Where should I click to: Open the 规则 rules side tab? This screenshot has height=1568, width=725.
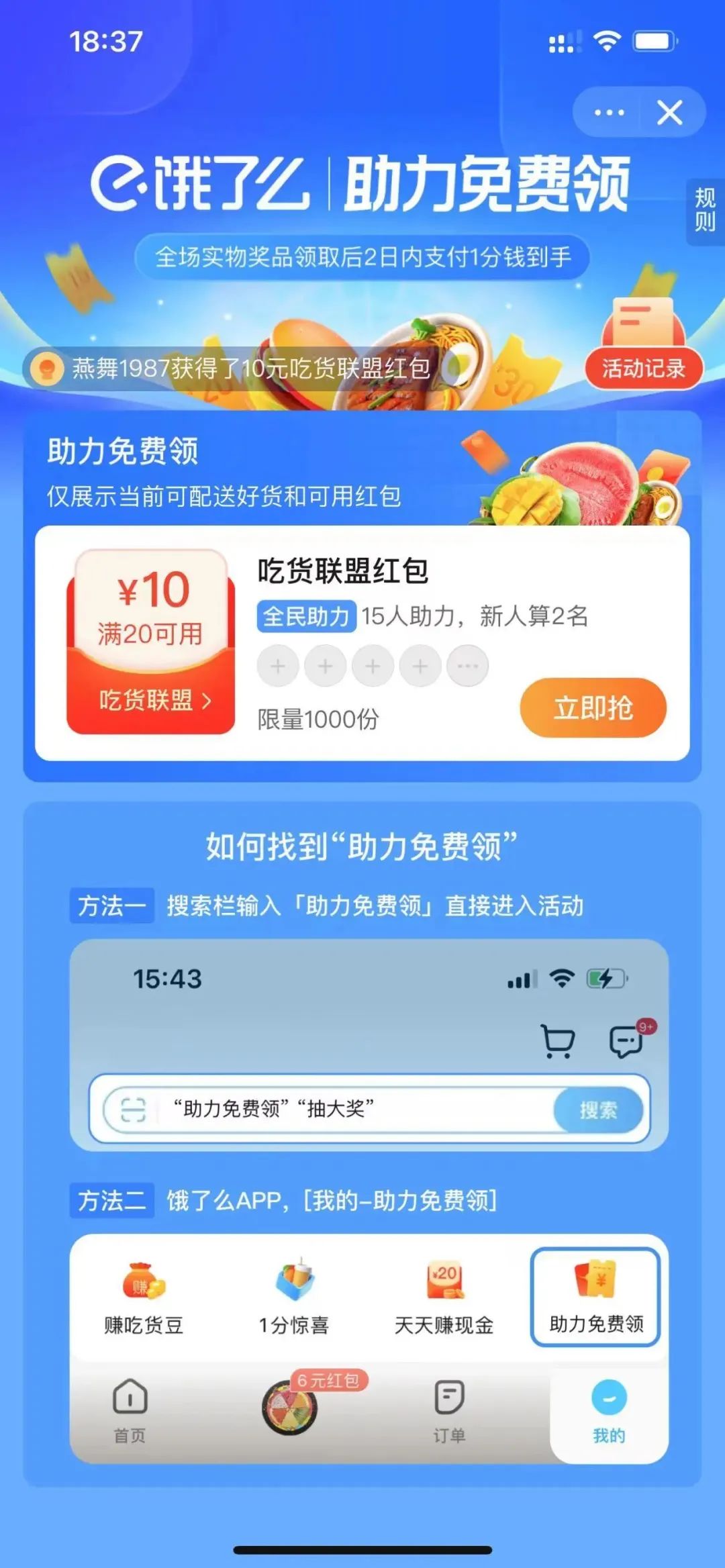[705, 209]
